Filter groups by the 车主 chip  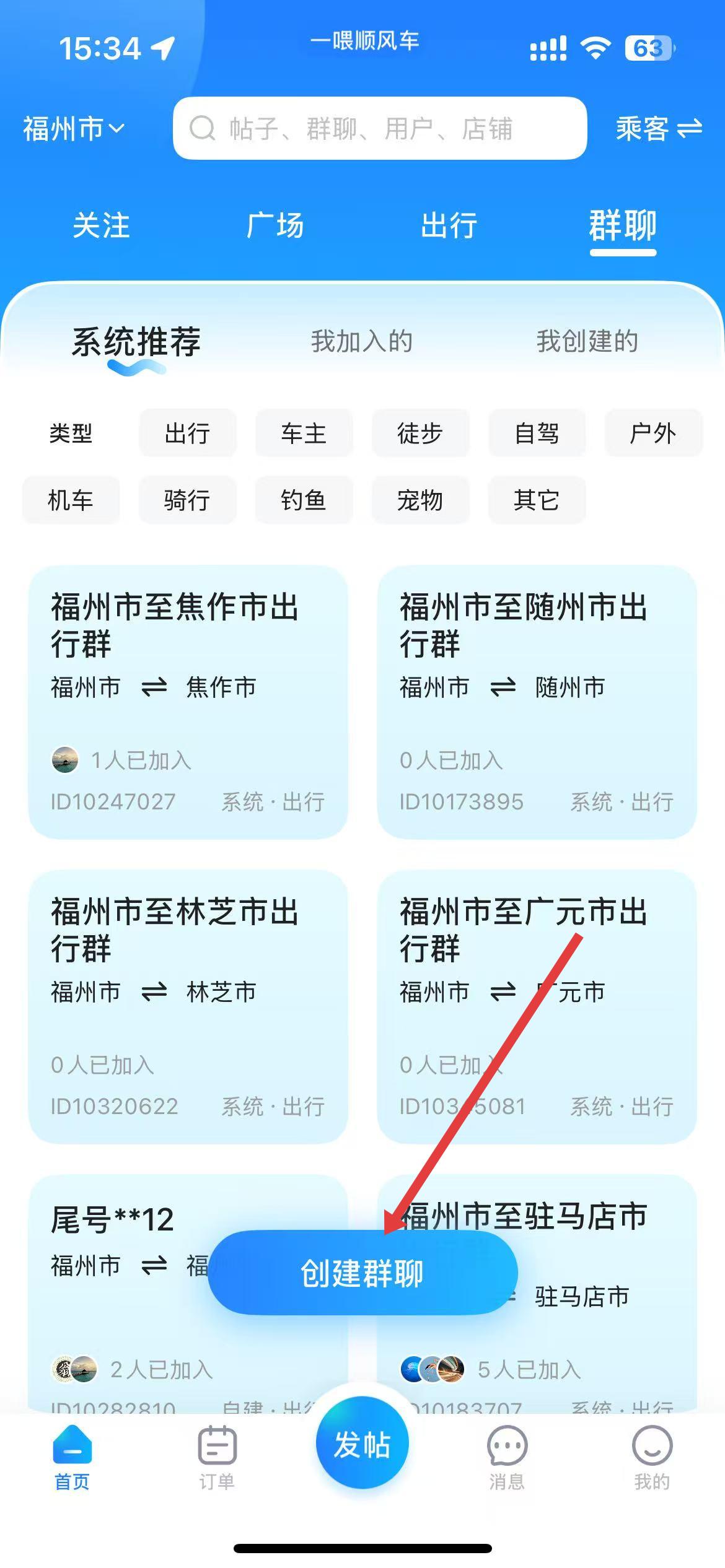coord(304,433)
